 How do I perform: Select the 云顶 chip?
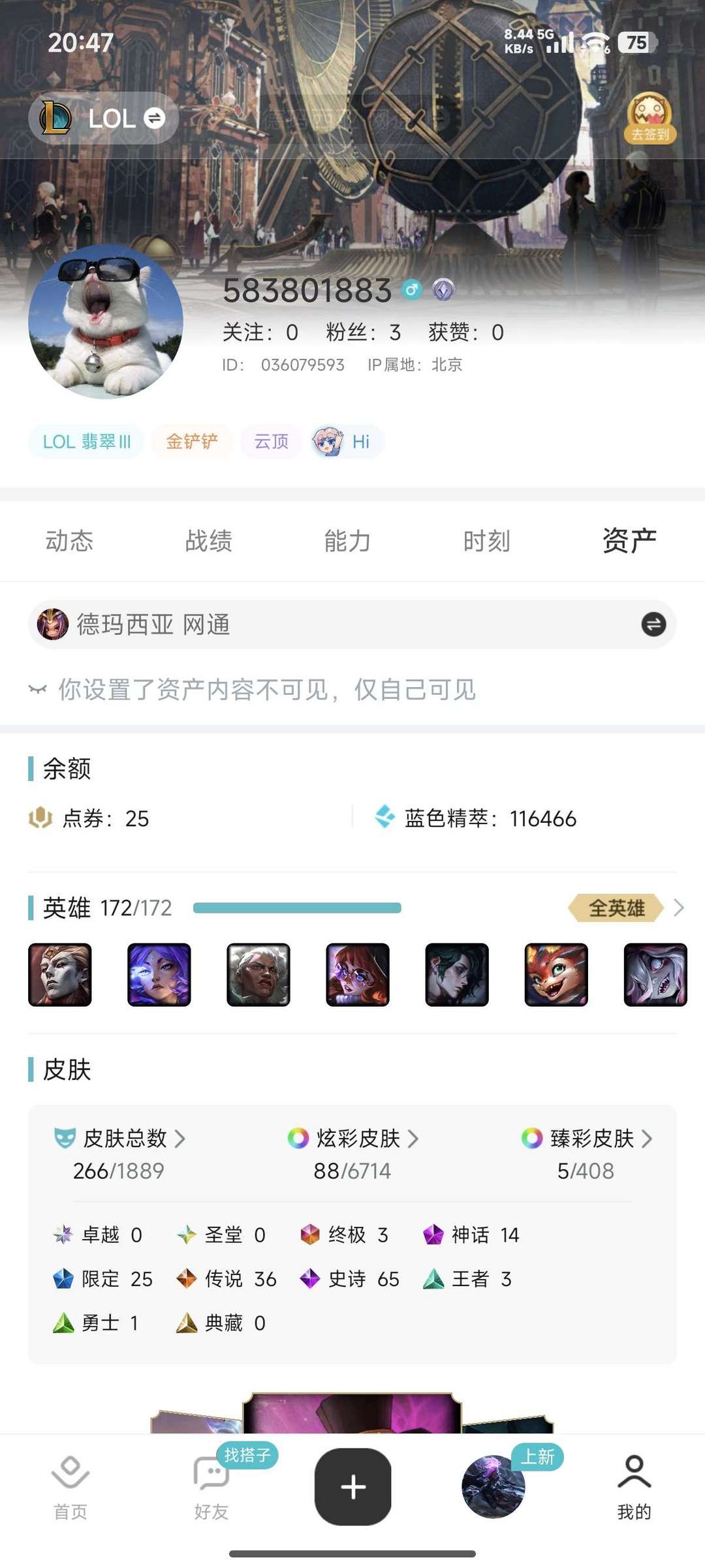[271, 442]
